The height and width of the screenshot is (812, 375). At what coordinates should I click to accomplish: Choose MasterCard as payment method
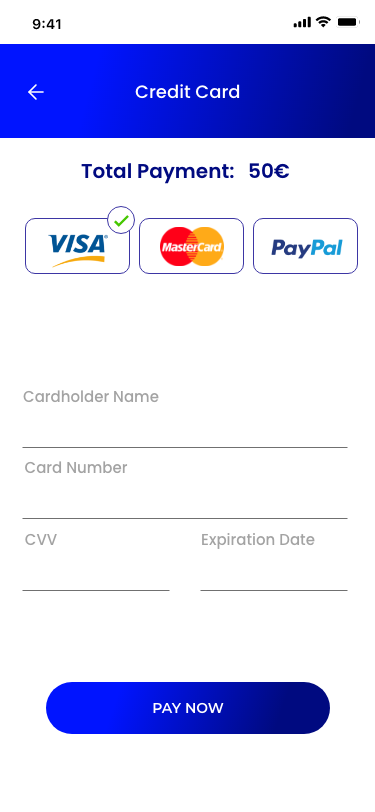click(x=191, y=246)
